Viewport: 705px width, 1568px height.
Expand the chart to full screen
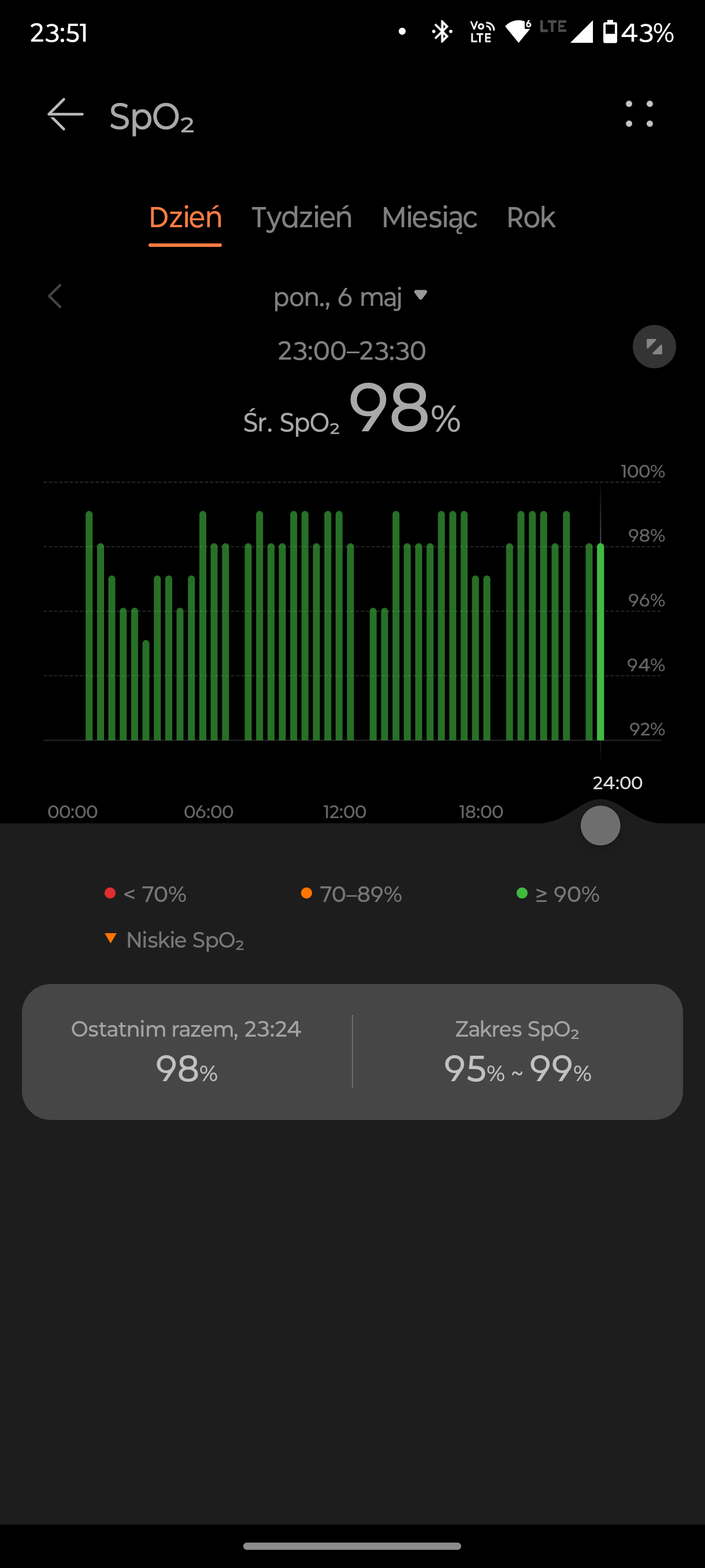(654, 347)
